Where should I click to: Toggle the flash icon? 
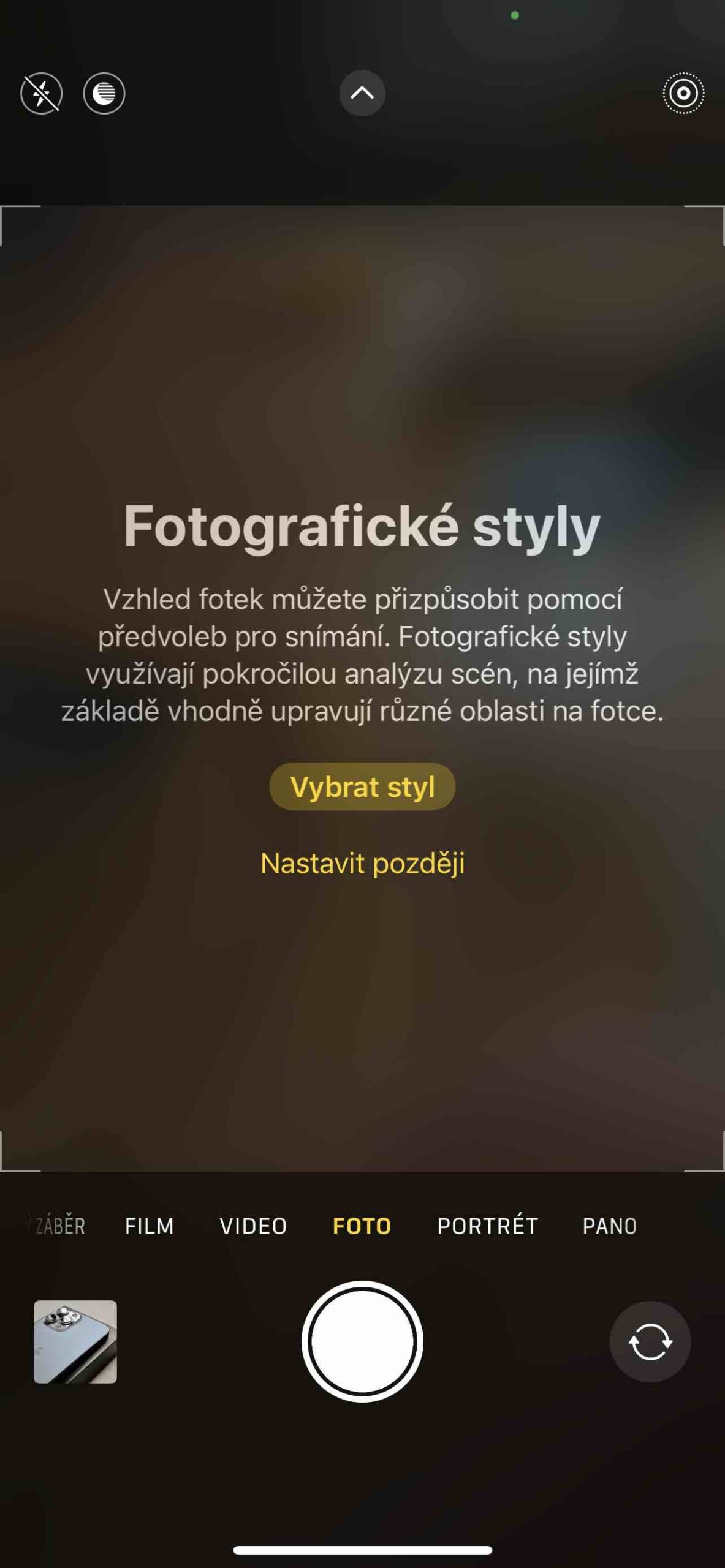(41, 93)
